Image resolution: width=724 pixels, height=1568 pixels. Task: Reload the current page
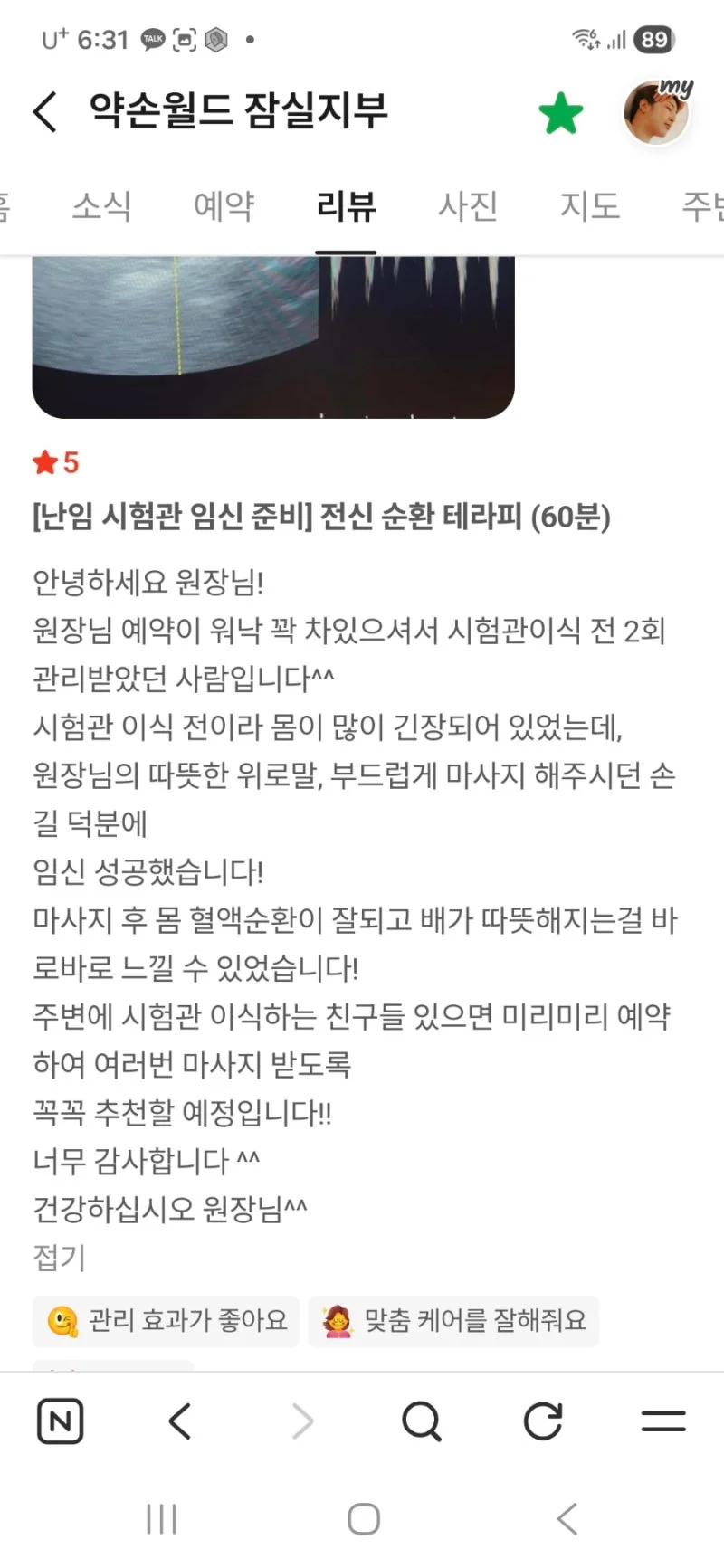(543, 1421)
